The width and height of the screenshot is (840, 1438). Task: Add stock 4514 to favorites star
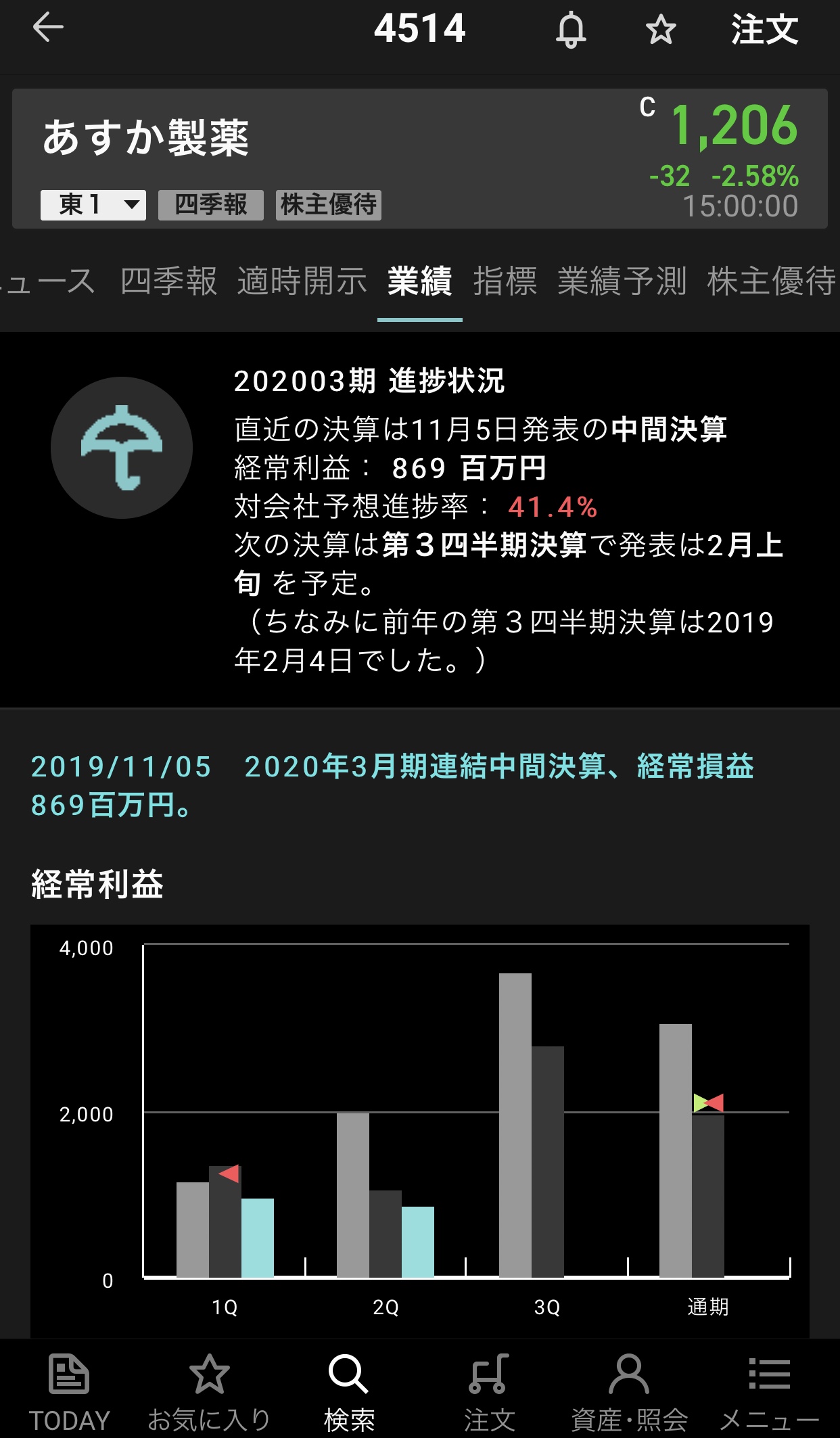[661, 30]
